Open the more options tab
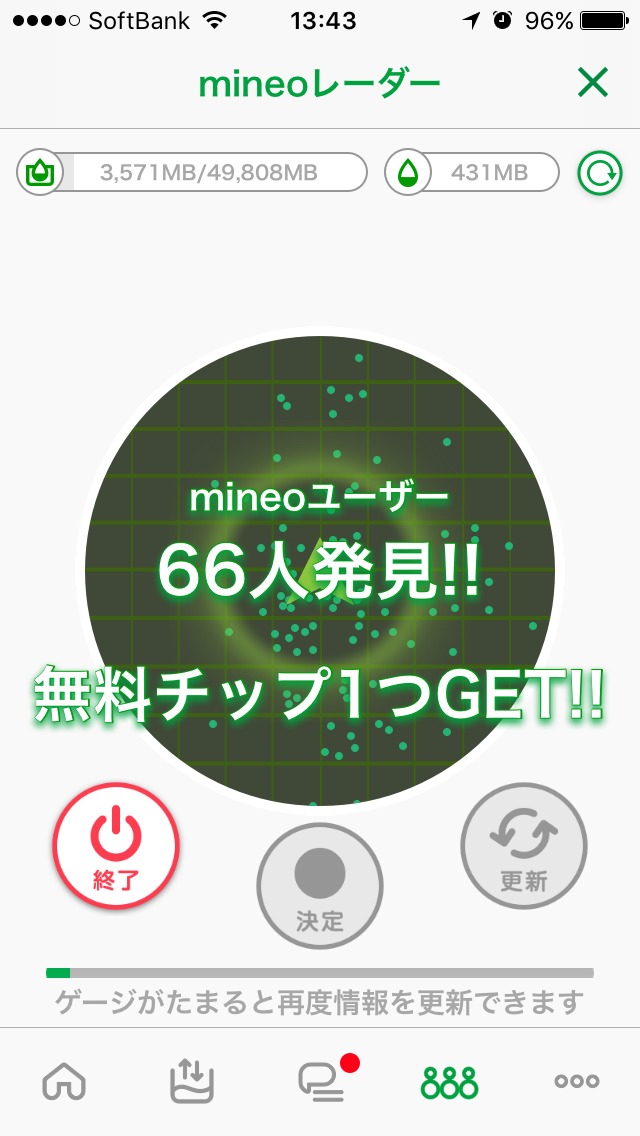Screen dimensions: 640x1136 [577, 1081]
